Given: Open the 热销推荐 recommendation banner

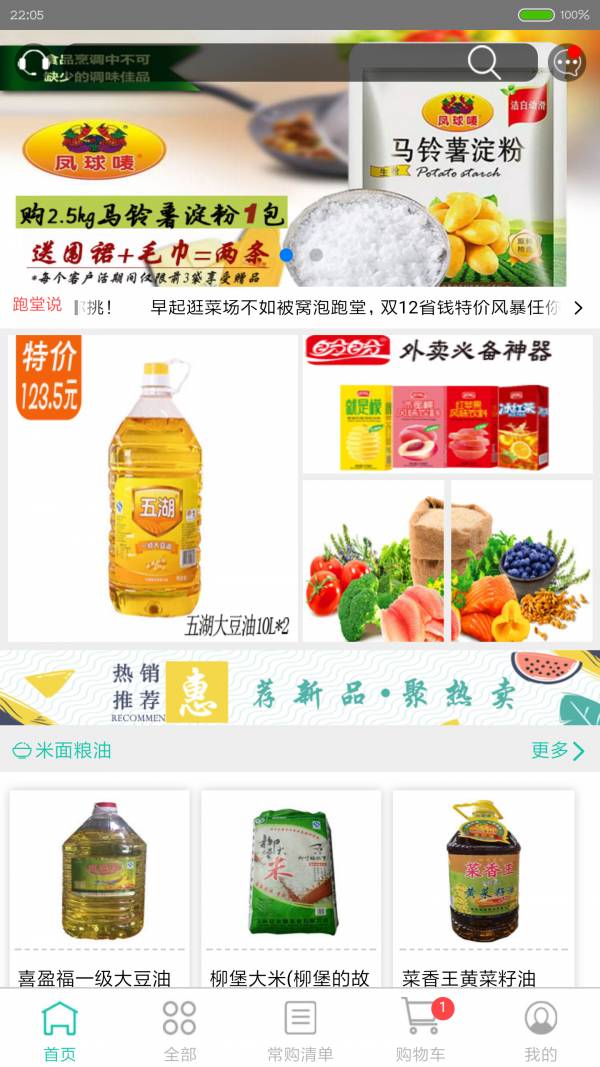Looking at the screenshot, I should coord(300,687).
